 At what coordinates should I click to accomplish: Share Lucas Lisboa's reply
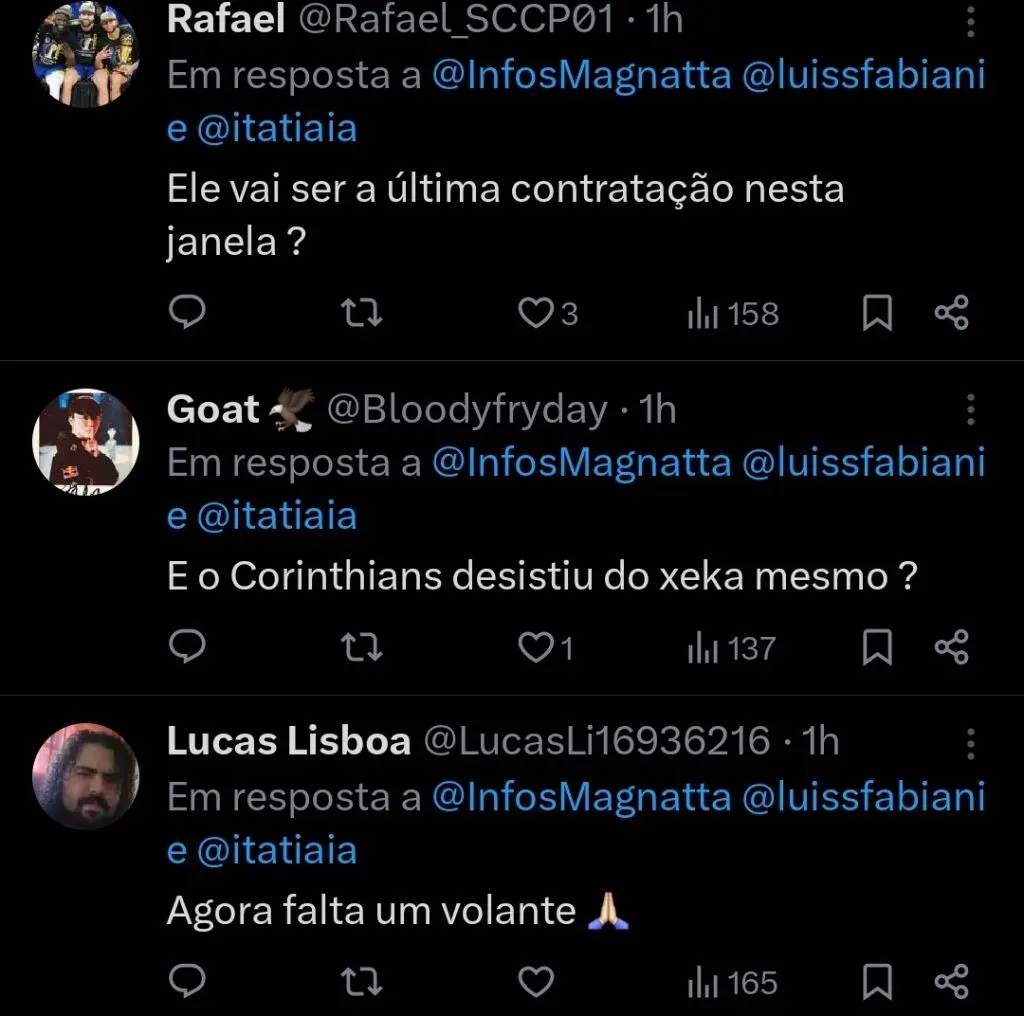point(951,982)
